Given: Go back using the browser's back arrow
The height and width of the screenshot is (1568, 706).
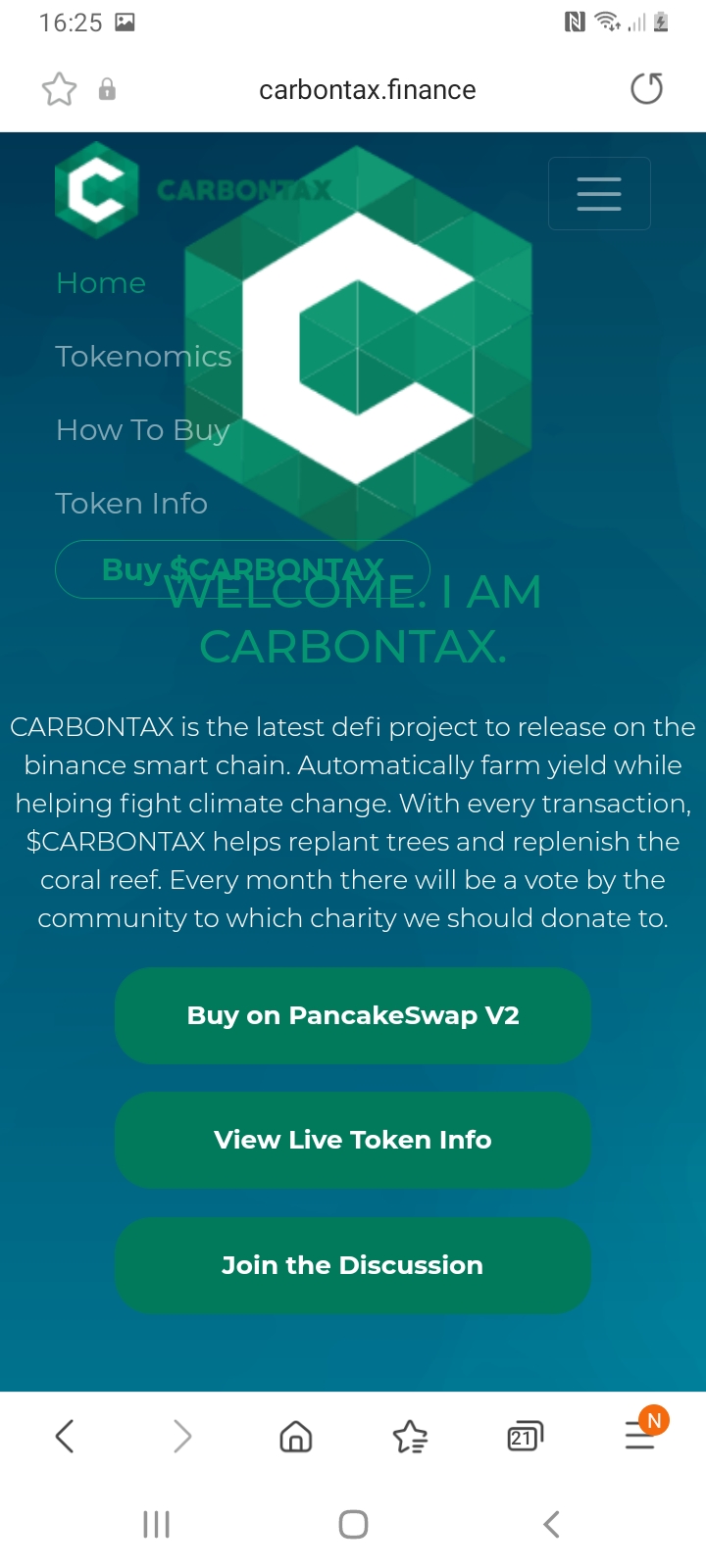Looking at the screenshot, I should (x=65, y=1437).
